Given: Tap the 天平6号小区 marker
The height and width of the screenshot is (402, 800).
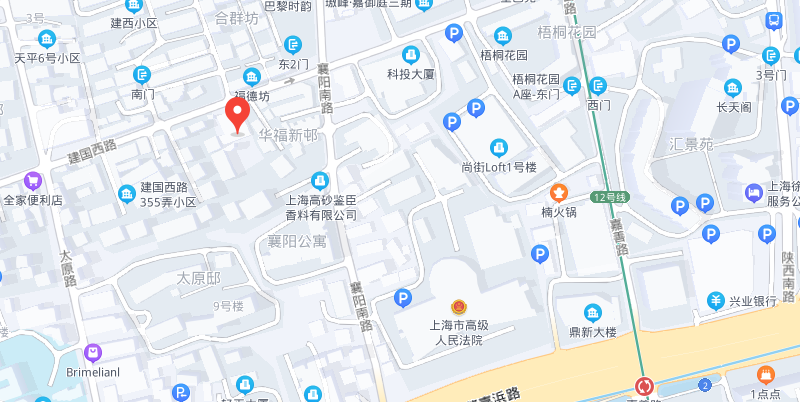Looking at the screenshot, I should click(47, 39).
